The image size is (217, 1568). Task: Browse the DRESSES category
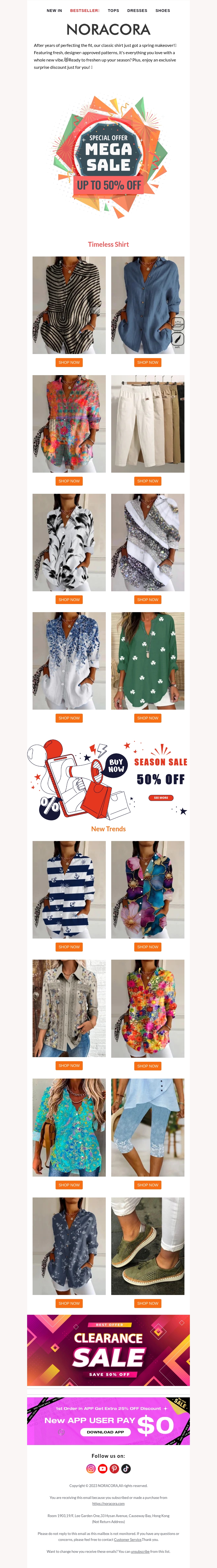[x=137, y=10]
